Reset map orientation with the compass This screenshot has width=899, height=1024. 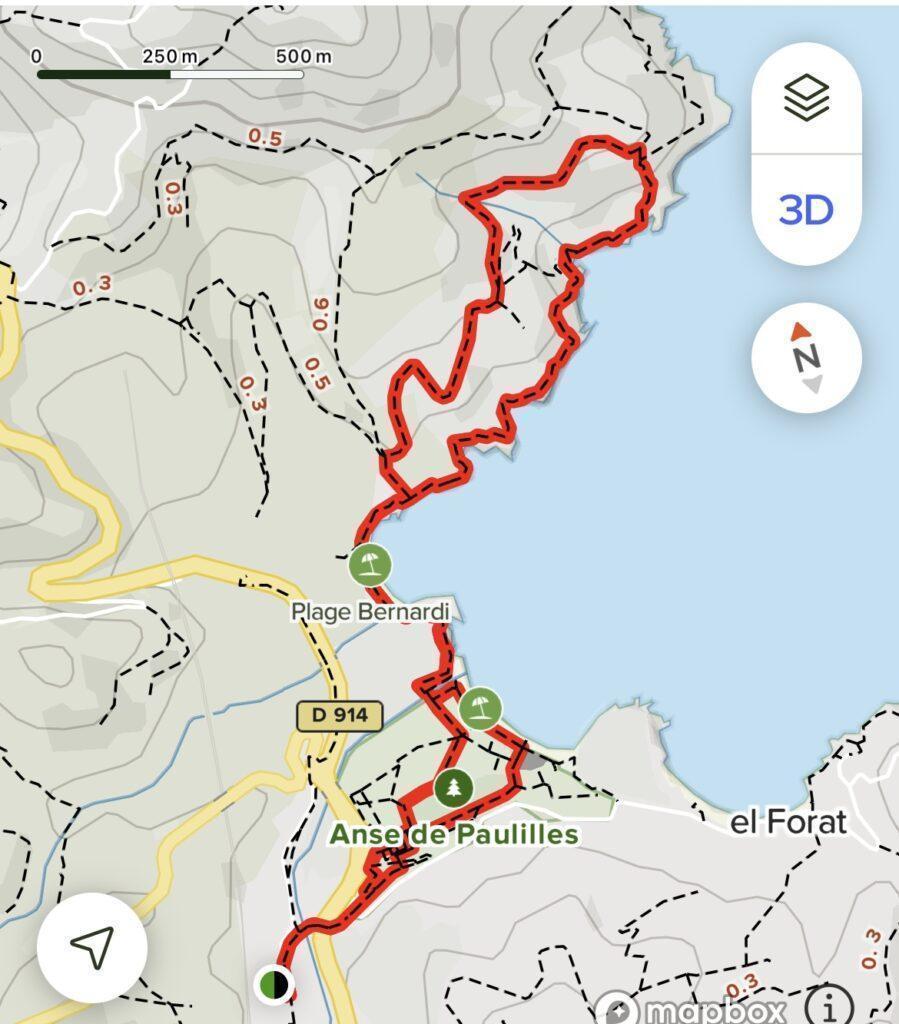tap(806, 357)
